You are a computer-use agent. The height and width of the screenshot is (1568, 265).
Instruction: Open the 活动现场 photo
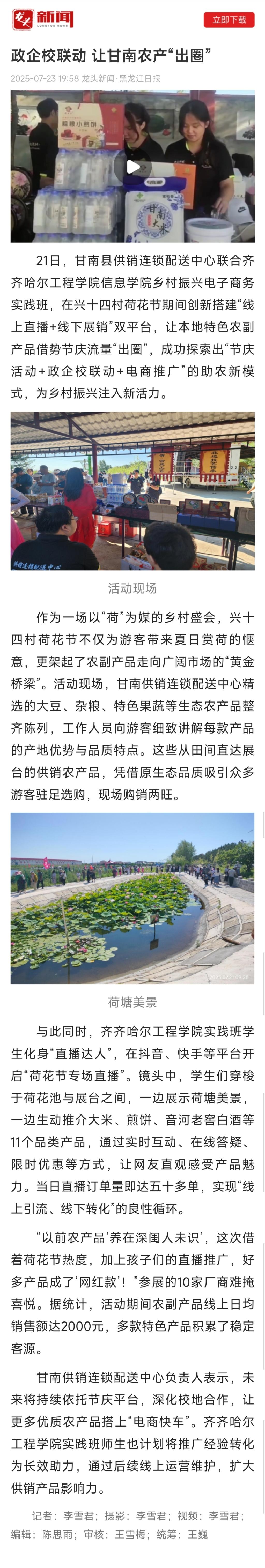pyautogui.click(x=132, y=491)
